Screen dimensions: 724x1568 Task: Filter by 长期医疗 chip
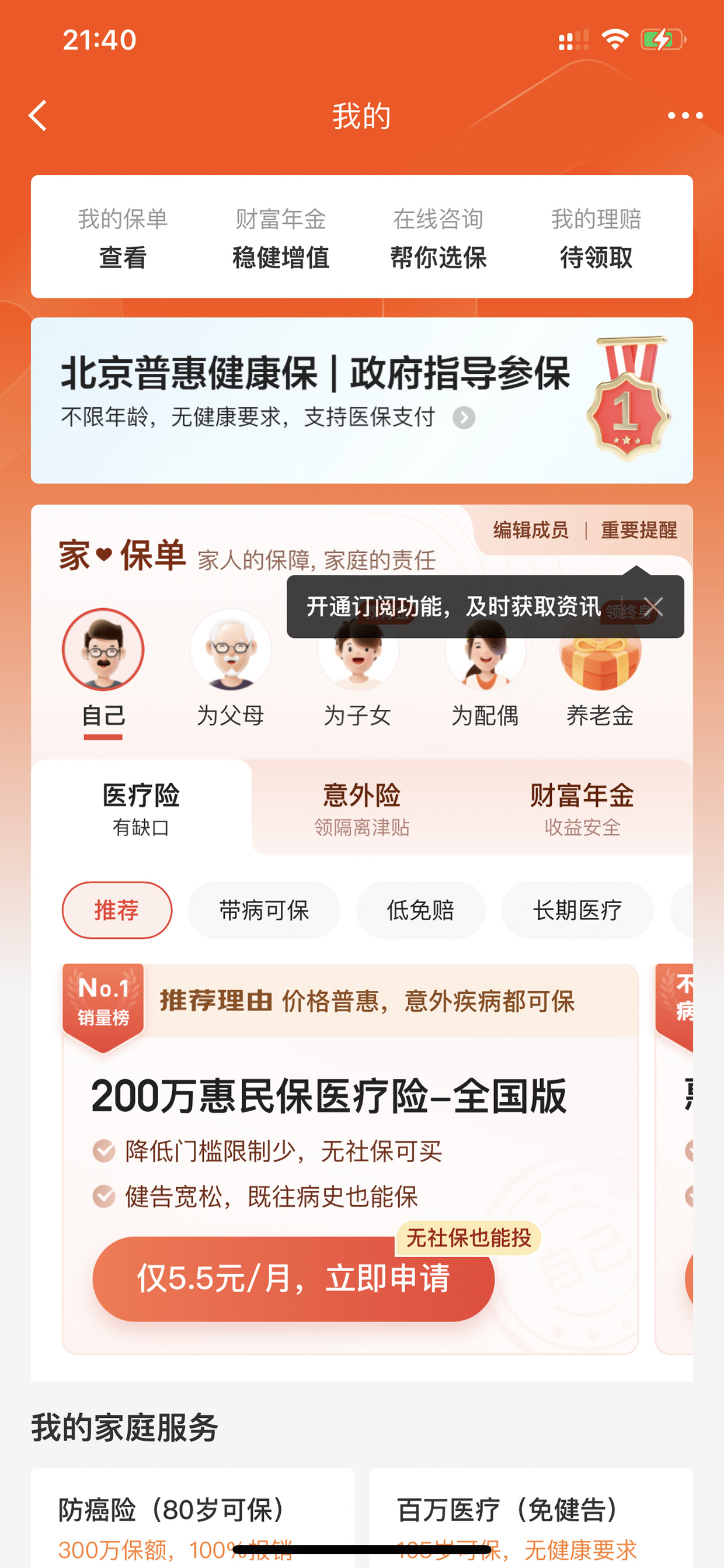(x=577, y=910)
